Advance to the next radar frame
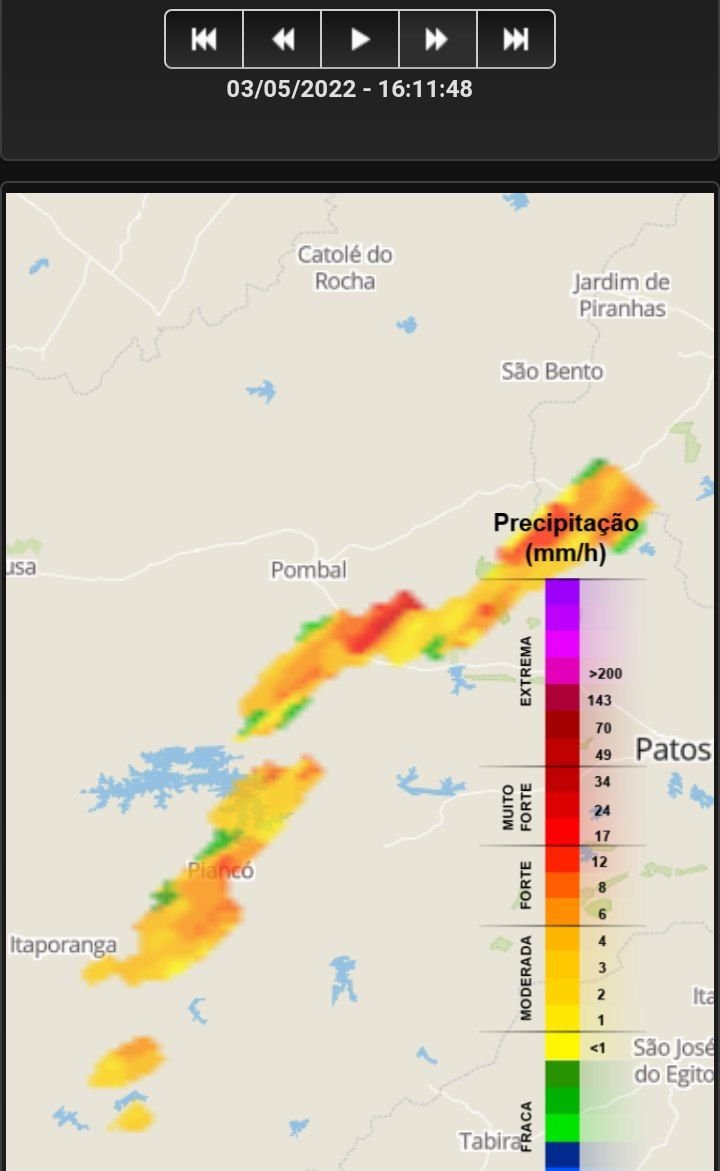Screen dimensions: 720x1171 pyautogui.click(x=438, y=39)
